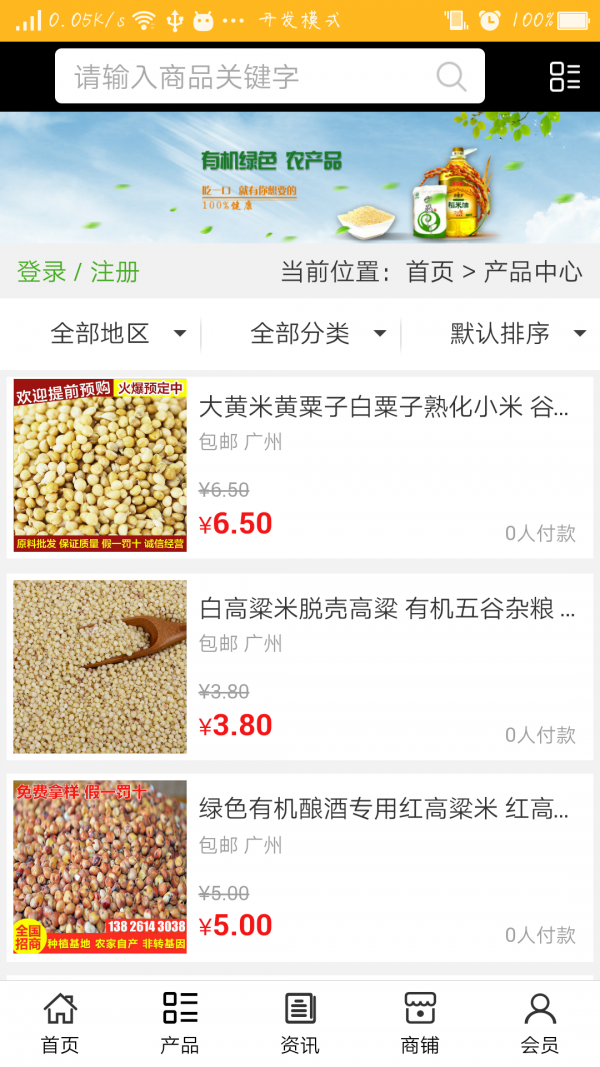The height and width of the screenshot is (1067, 600).
Task: Open the 大黄米黄粟子 product card
Action: (300, 466)
